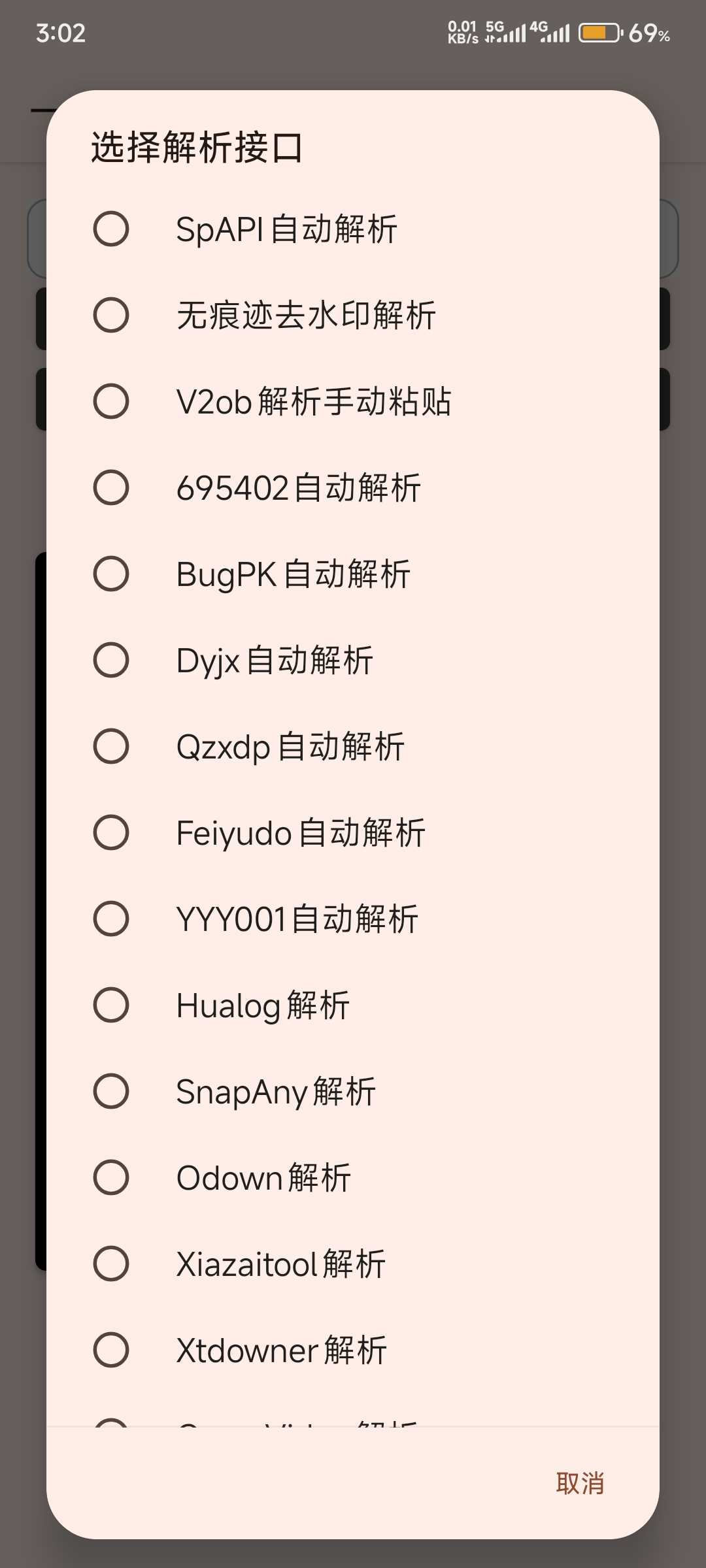Pick Qzxdp自动解析 interface
This screenshot has height=1568, width=706.
point(111,746)
